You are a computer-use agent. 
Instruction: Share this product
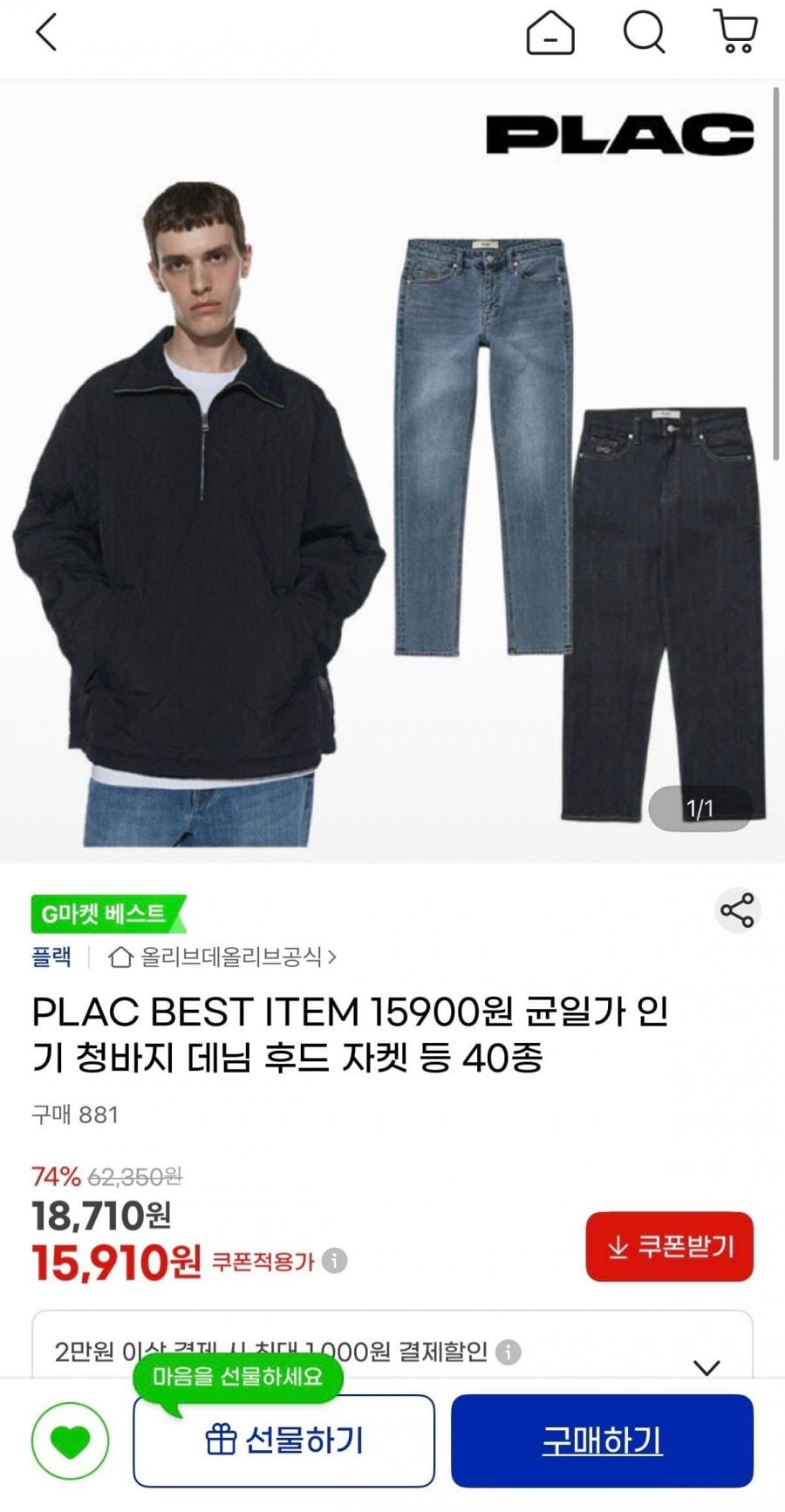(737, 911)
